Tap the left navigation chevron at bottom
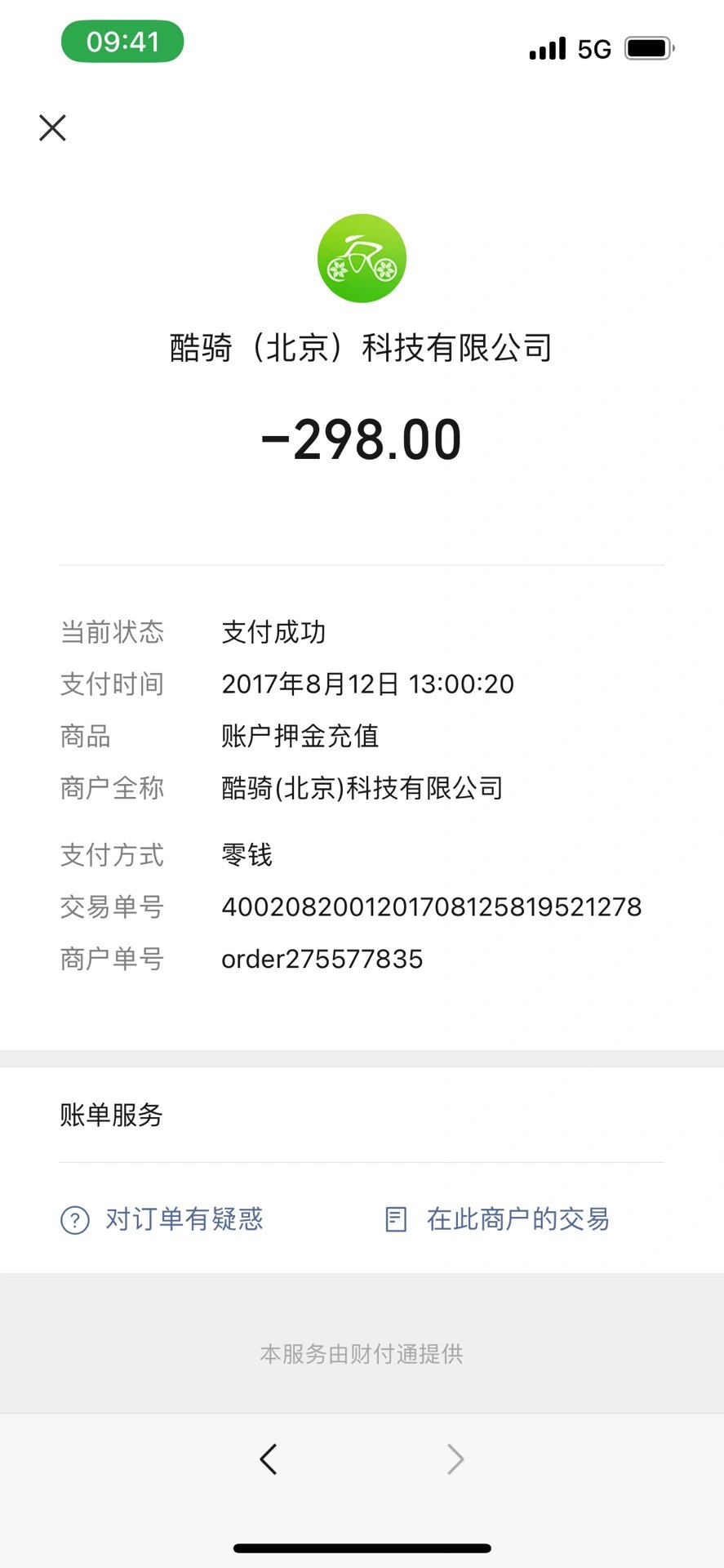724x1568 pixels. click(269, 1459)
